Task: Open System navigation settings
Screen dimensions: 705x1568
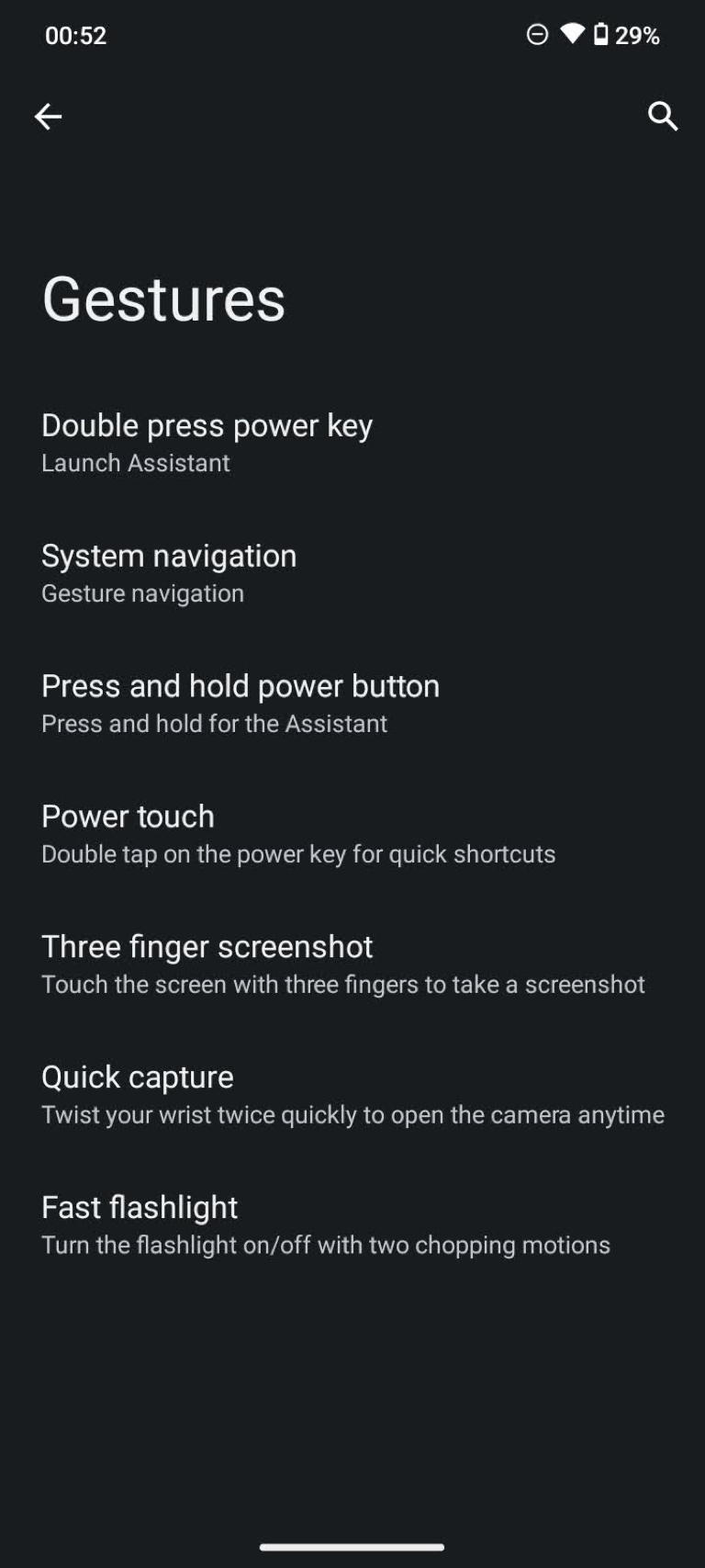Action: [352, 573]
